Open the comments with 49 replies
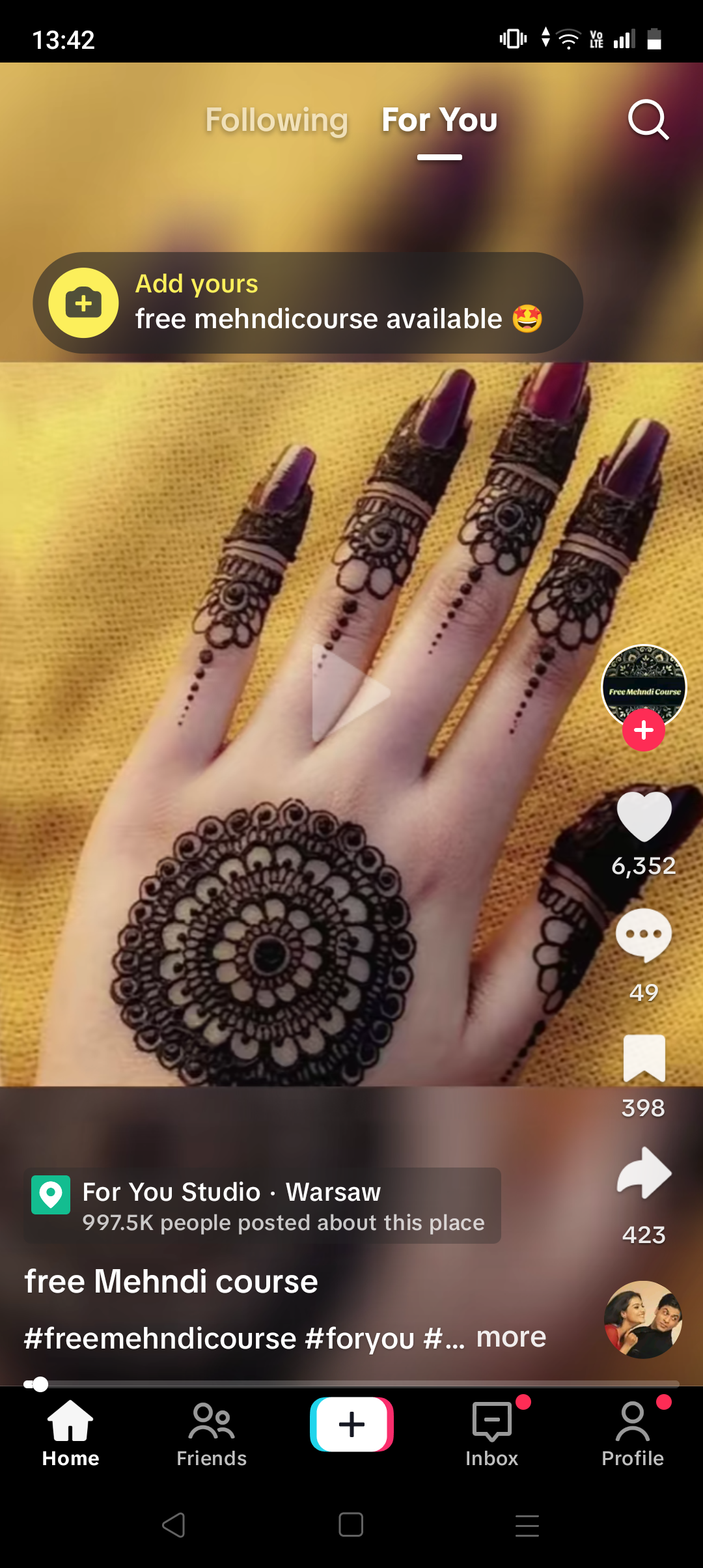Image resolution: width=703 pixels, height=1568 pixels. [x=644, y=935]
